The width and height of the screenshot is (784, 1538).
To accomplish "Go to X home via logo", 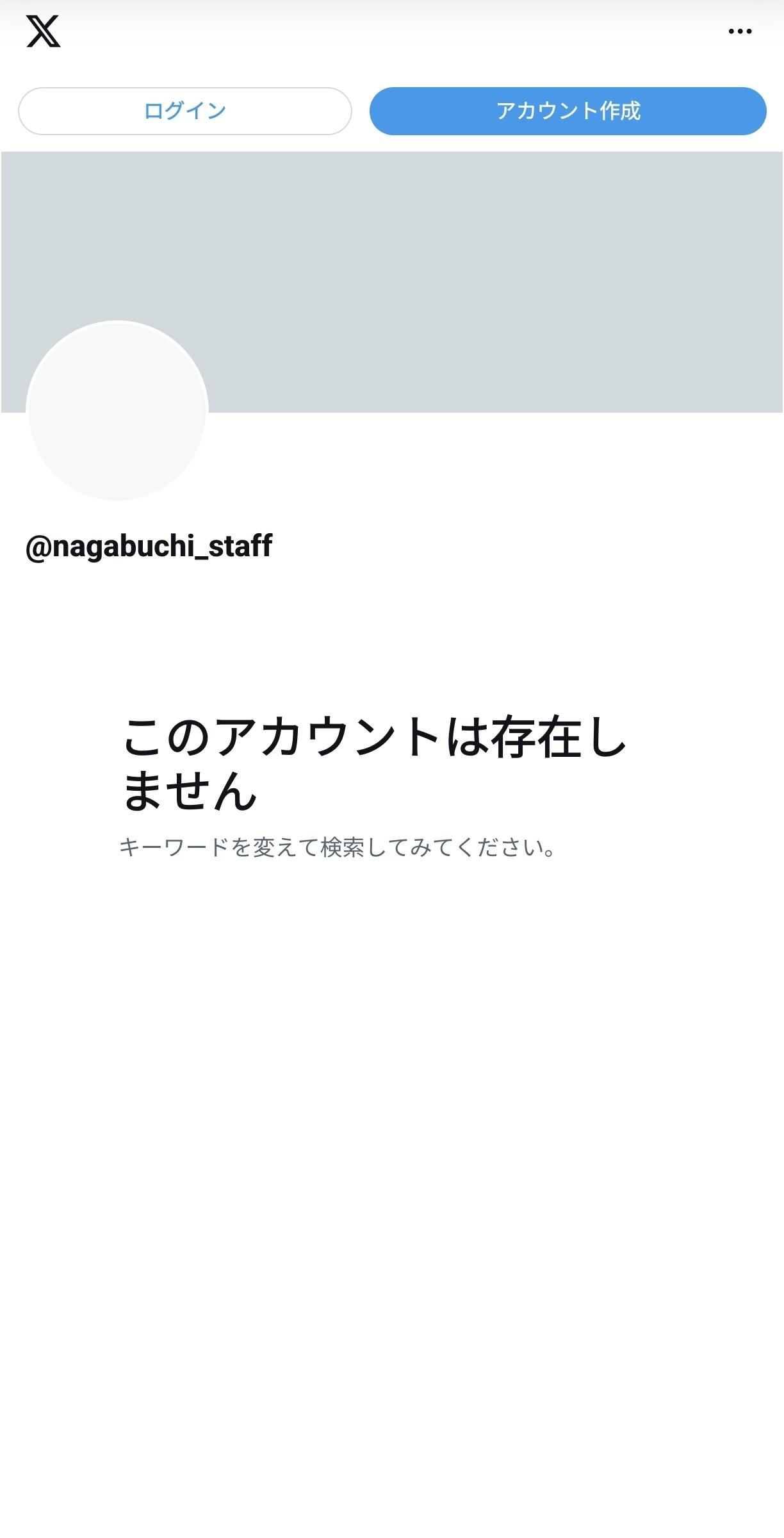I will coord(44,31).
